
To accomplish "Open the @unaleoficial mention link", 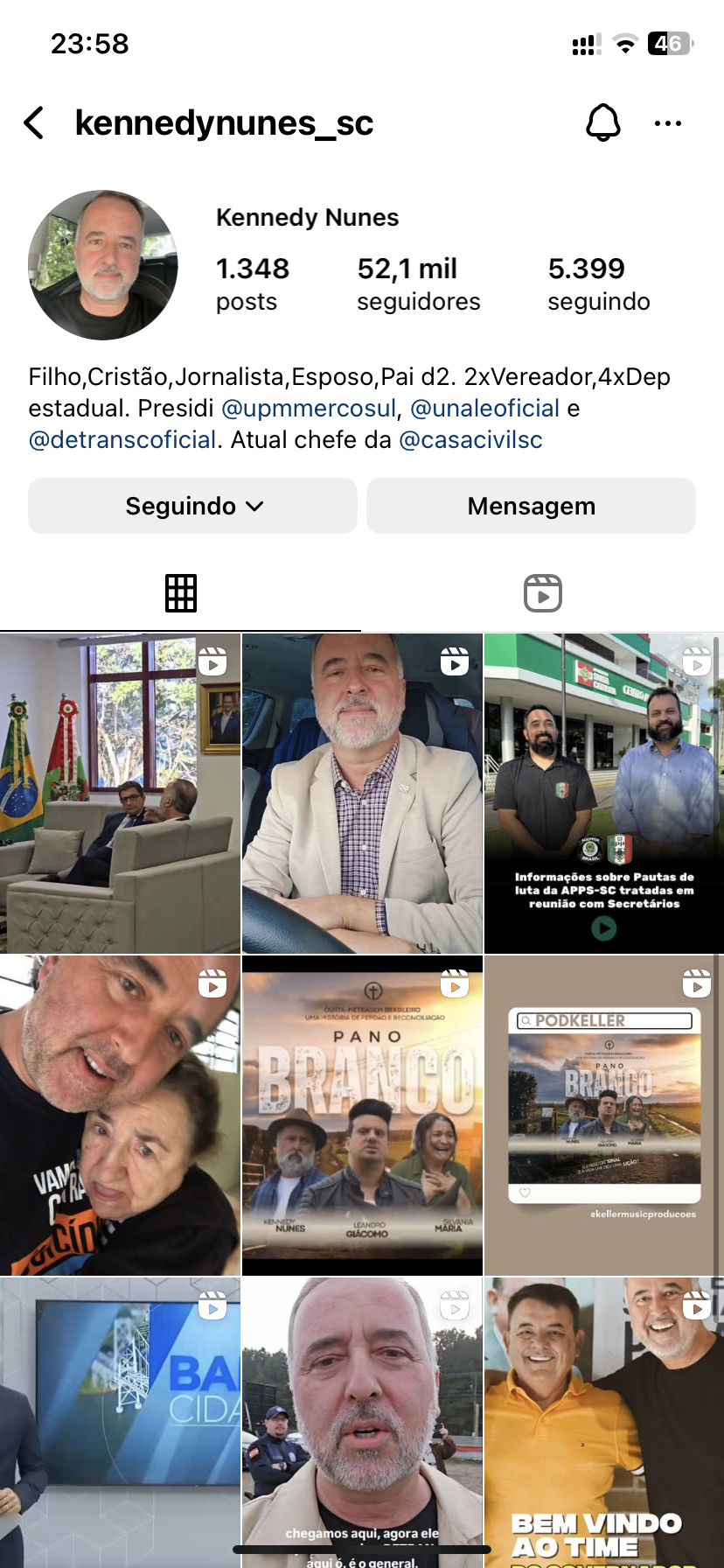I will [484, 409].
